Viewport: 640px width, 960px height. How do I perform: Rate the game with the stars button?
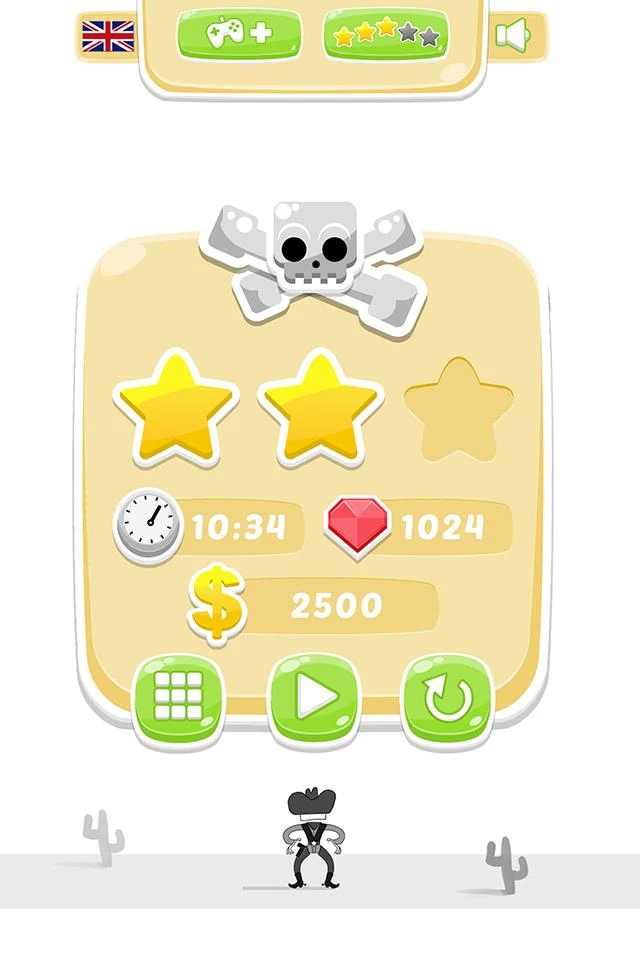click(386, 36)
